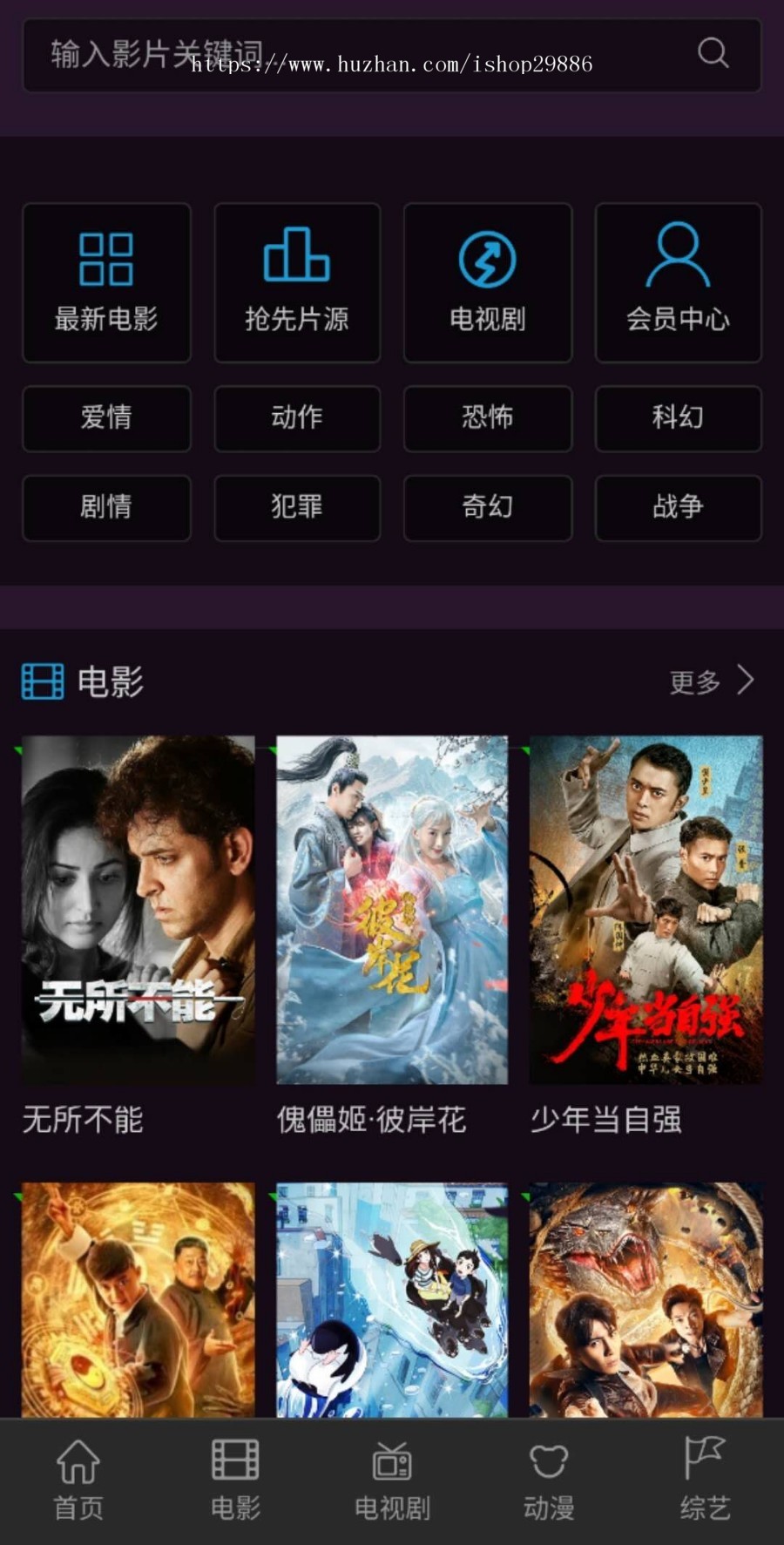Open the movie 少年当自强

pos(645,911)
